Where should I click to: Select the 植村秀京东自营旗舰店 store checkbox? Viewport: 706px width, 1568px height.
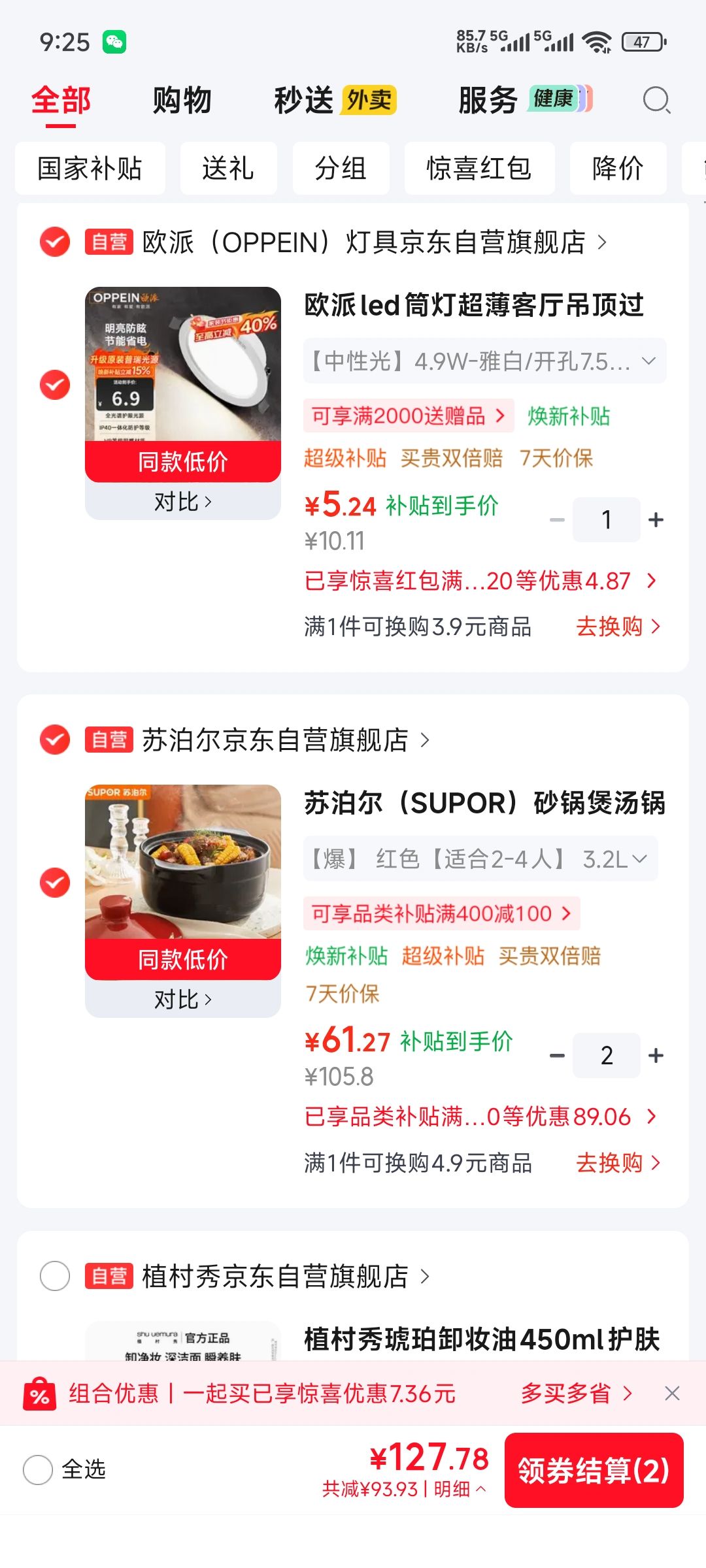[55, 1276]
